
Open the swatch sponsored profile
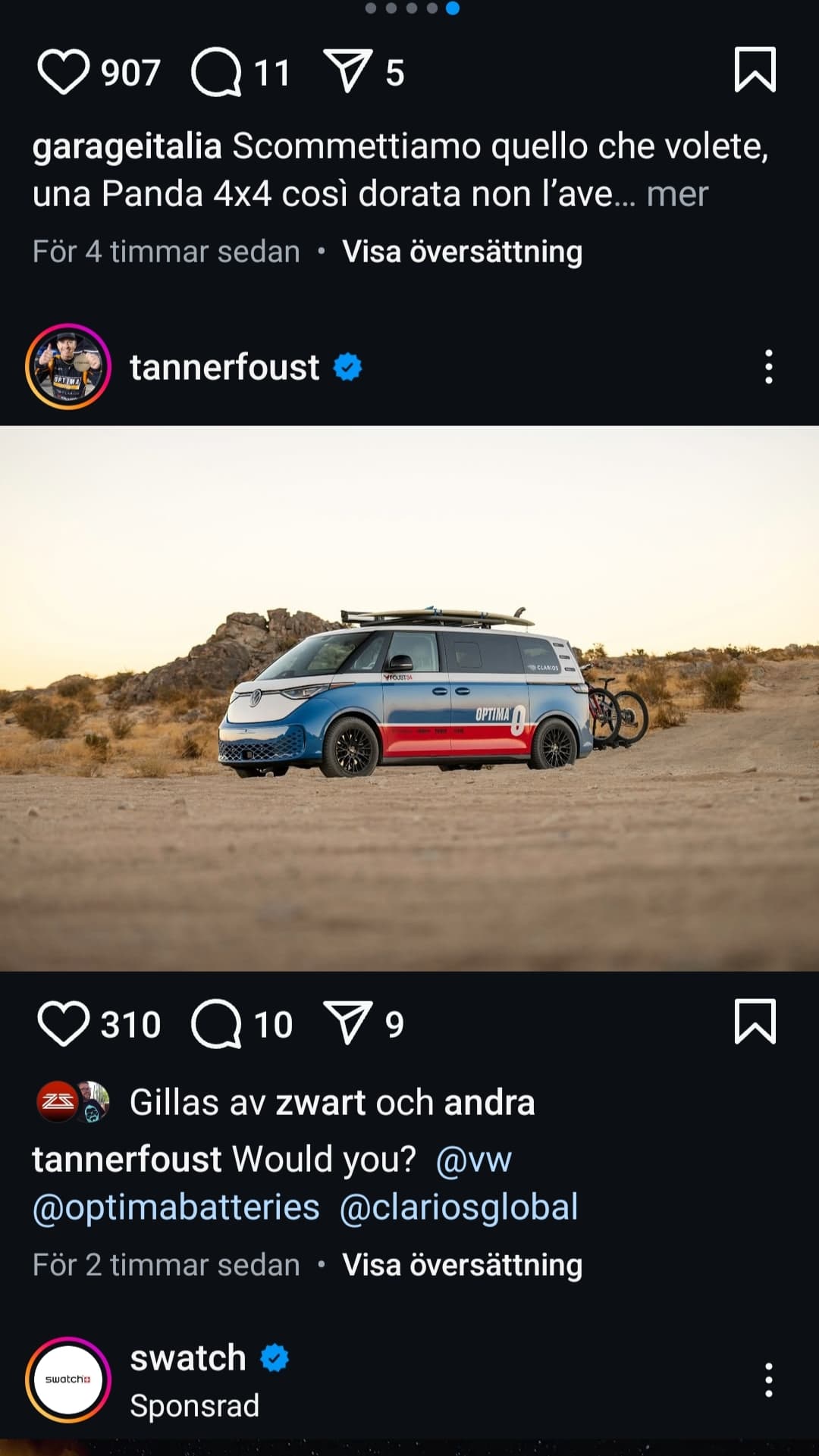click(188, 1357)
